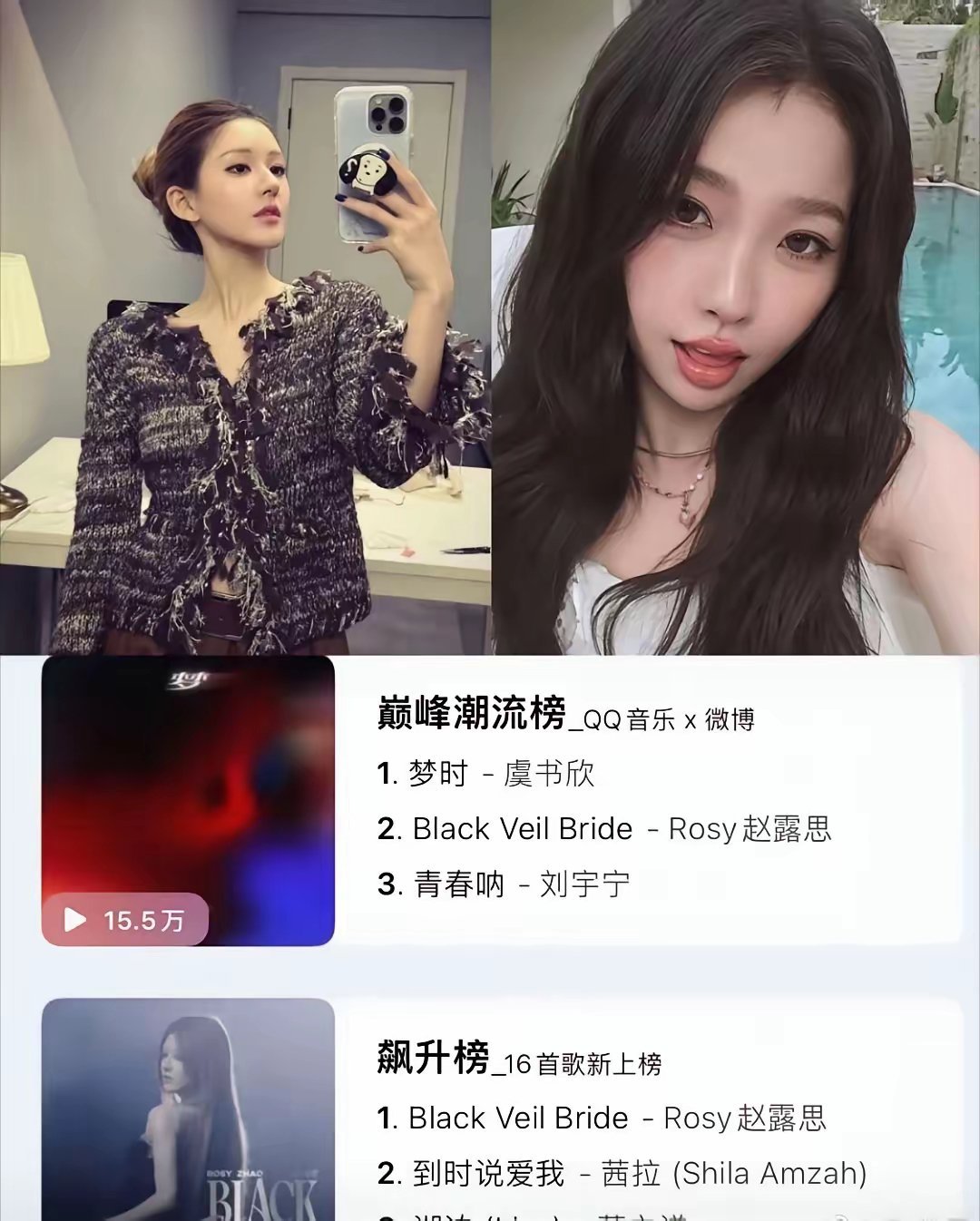This screenshot has height=1221, width=980.
Task: Click the red-blue gradient video cover
Action: [191, 798]
